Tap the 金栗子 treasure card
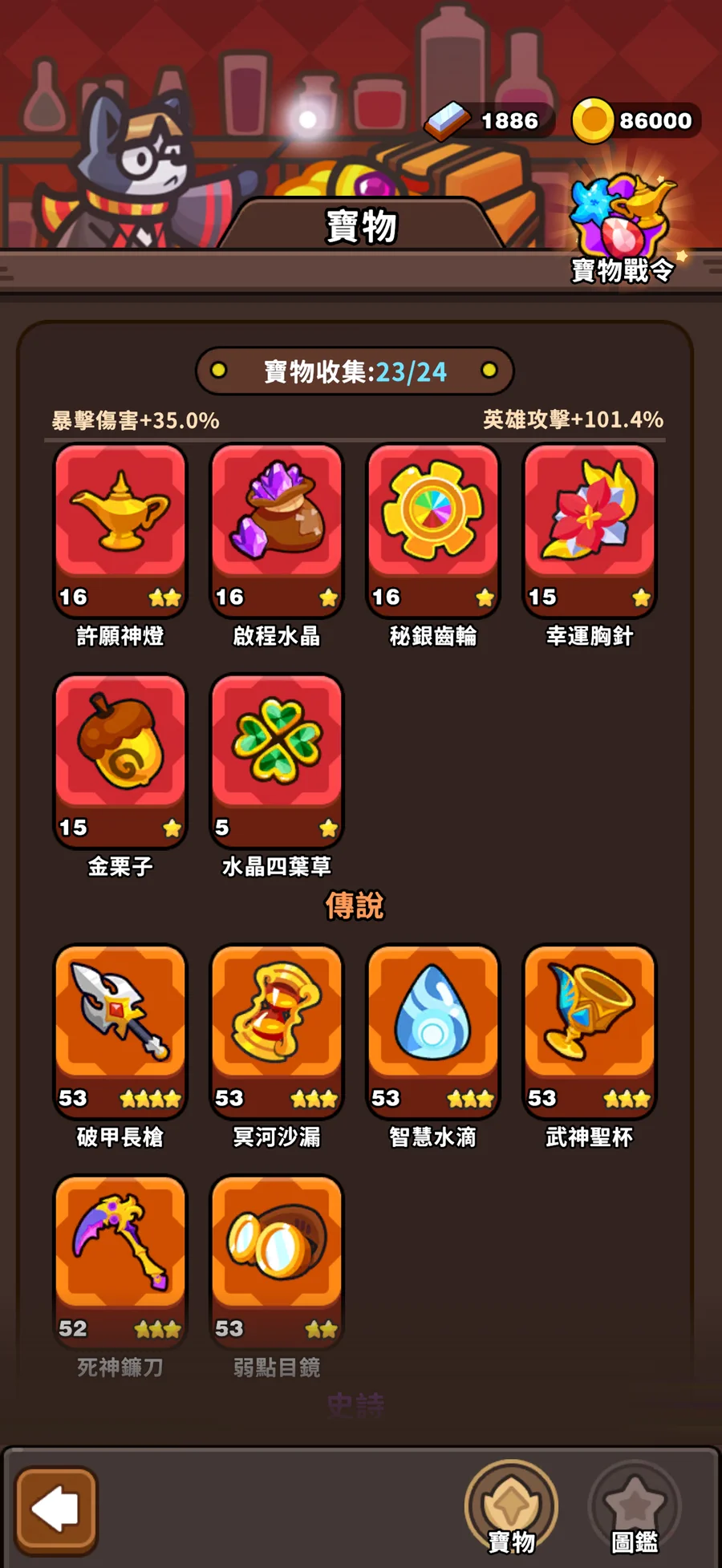 [x=120, y=760]
